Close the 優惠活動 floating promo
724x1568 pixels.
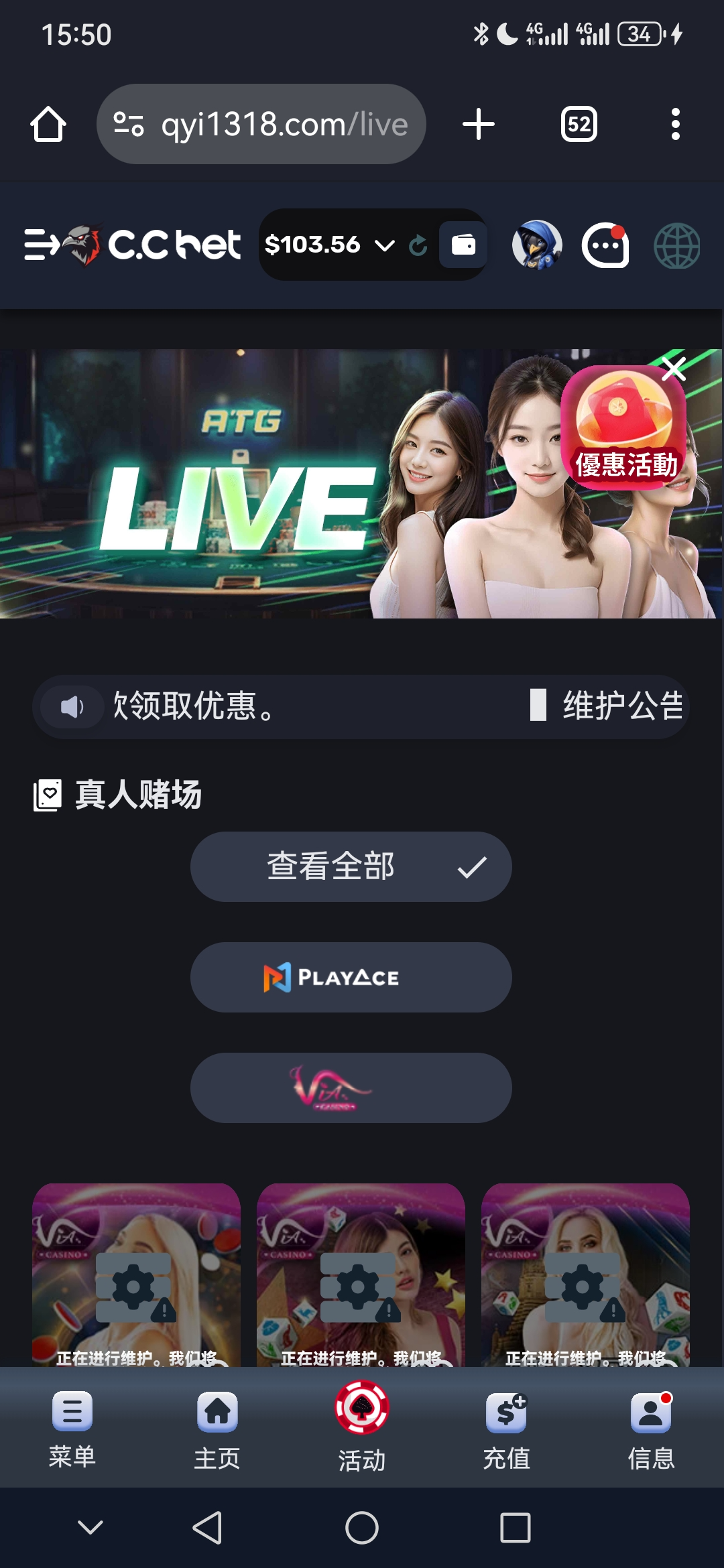point(674,369)
